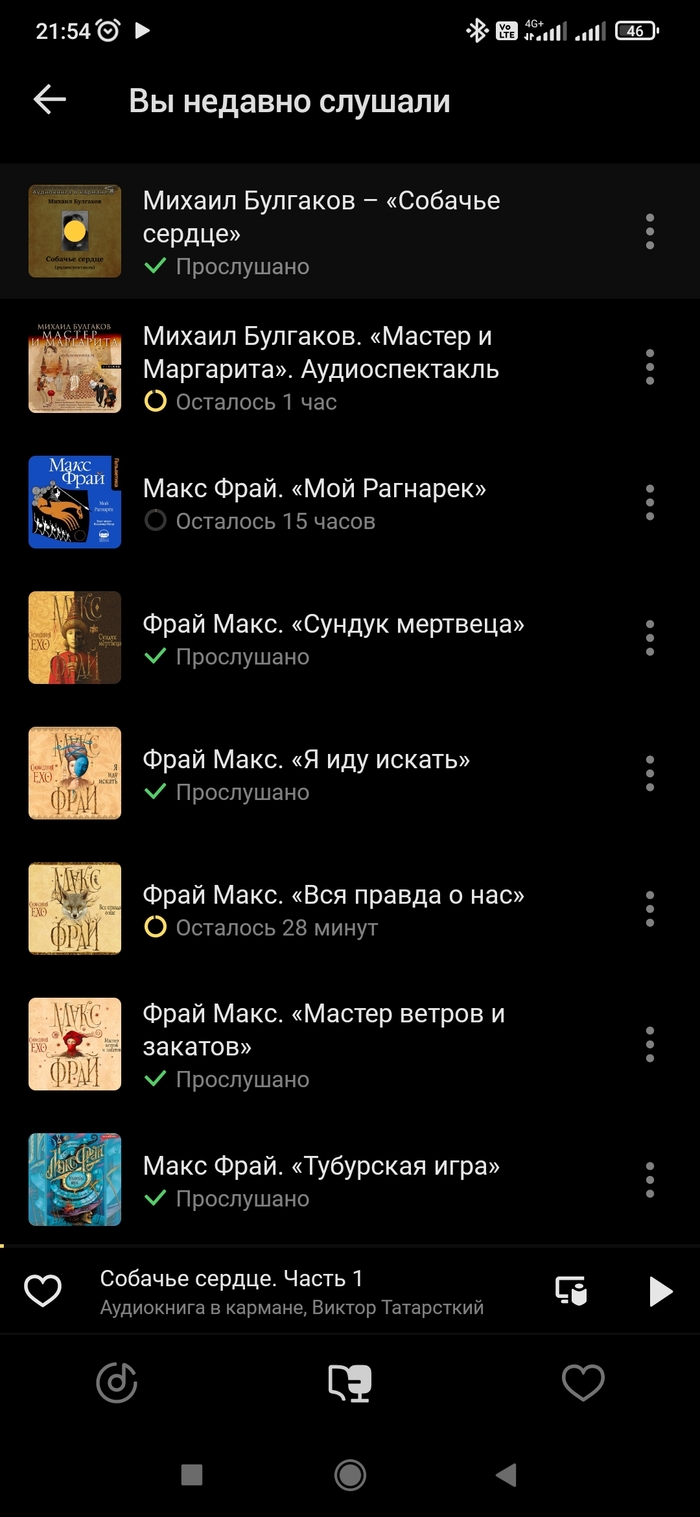Go back with the top-left arrow

click(x=49, y=99)
